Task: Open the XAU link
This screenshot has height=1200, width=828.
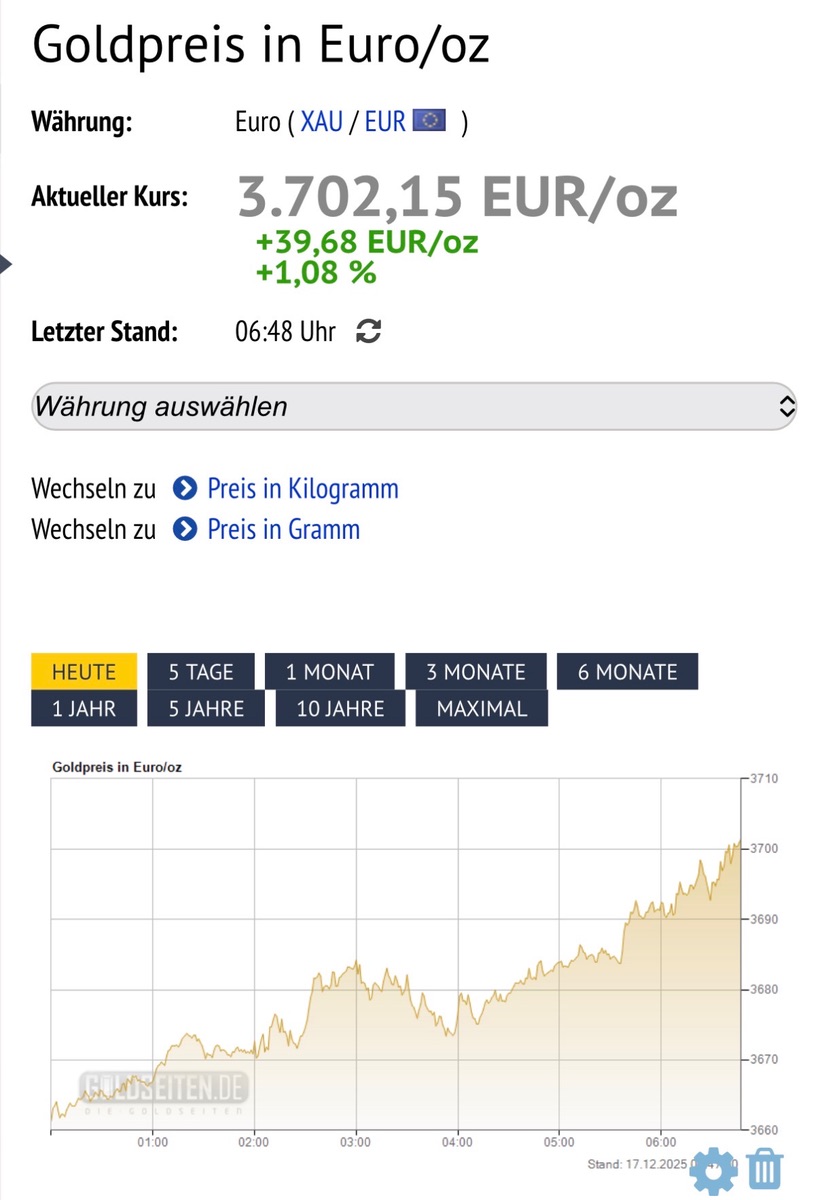Action: coord(321,122)
